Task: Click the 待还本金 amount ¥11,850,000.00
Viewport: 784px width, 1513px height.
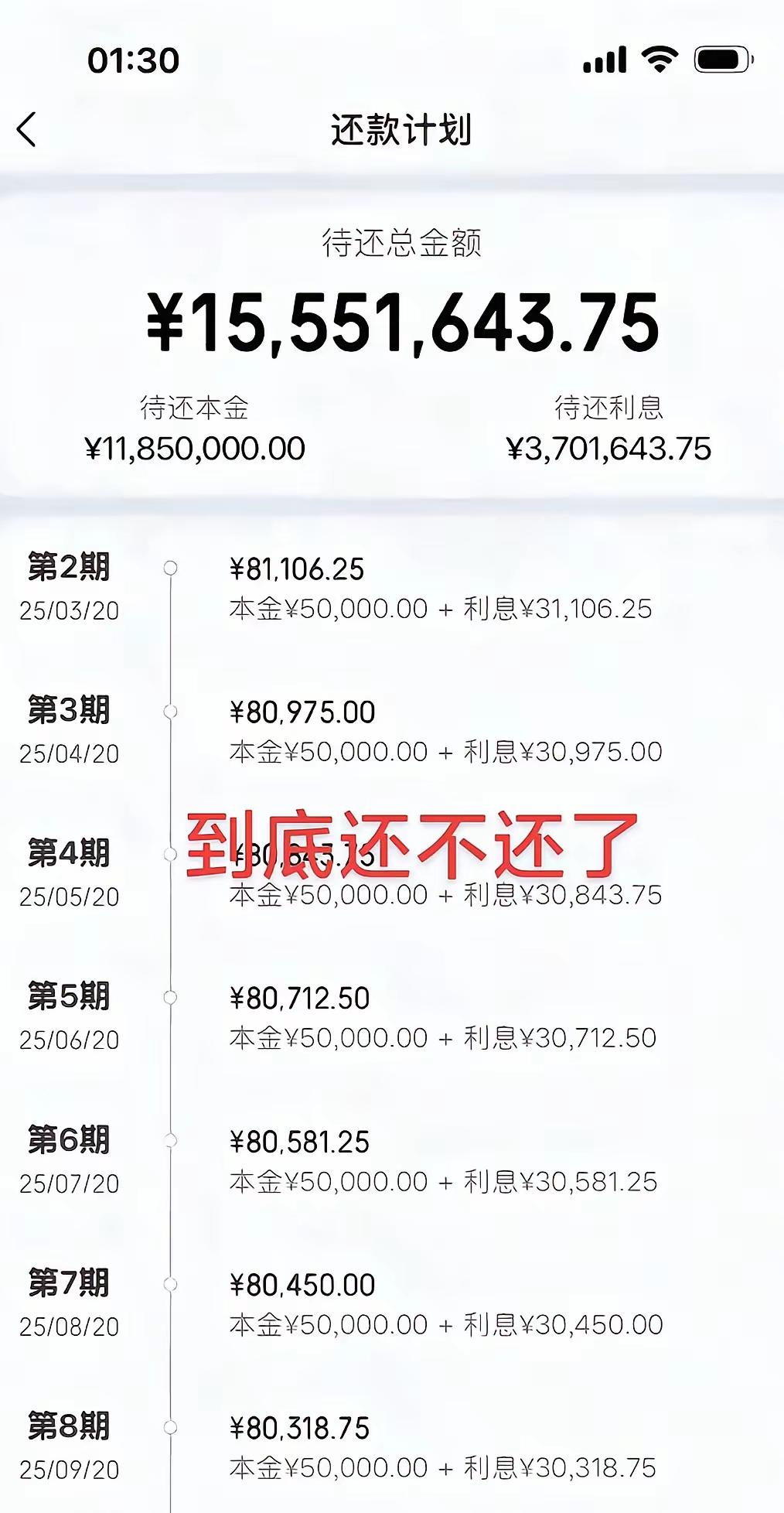Action: click(196, 447)
